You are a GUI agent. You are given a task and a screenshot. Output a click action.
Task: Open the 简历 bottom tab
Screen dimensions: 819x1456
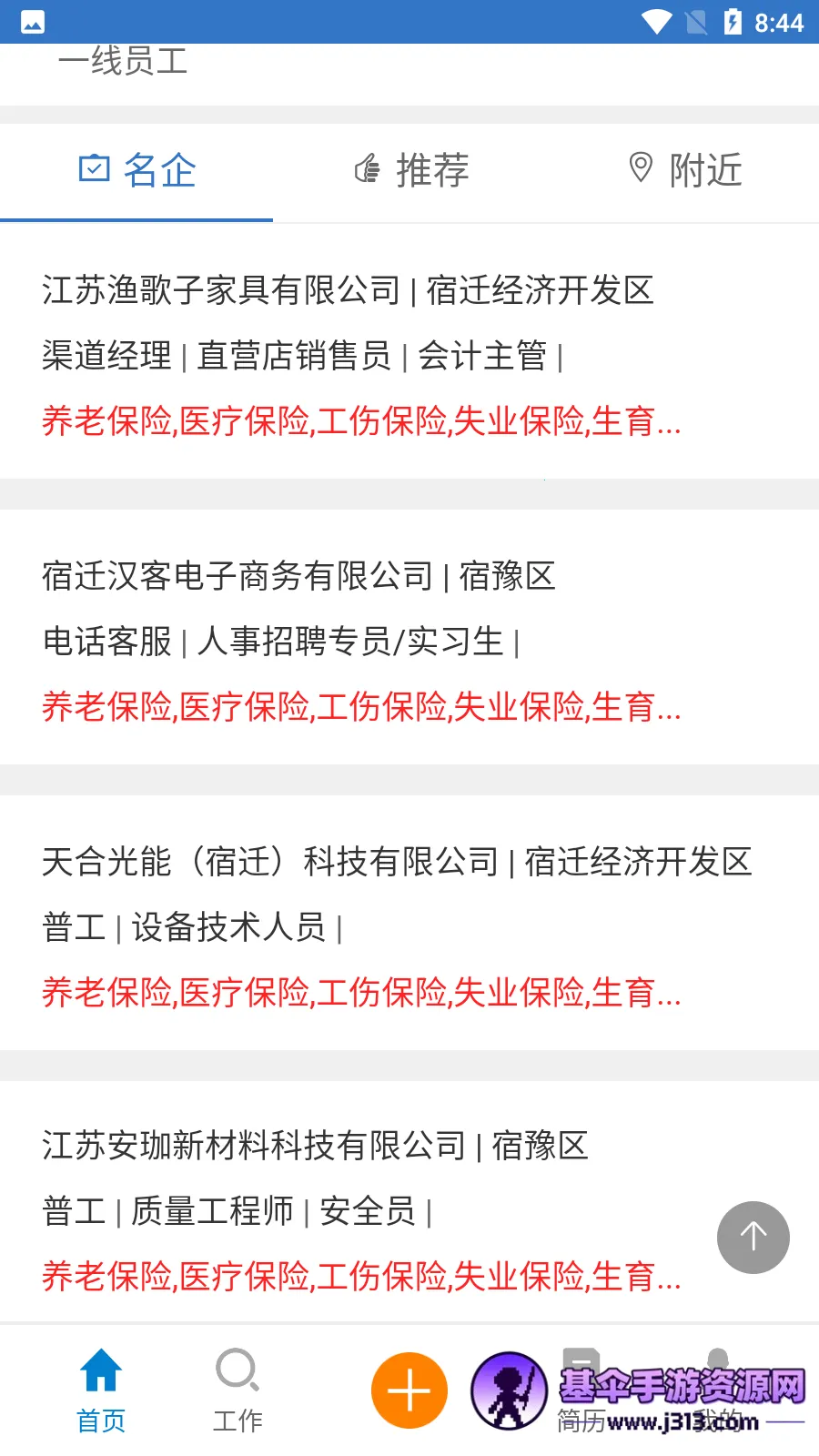pyautogui.click(x=581, y=1390)
